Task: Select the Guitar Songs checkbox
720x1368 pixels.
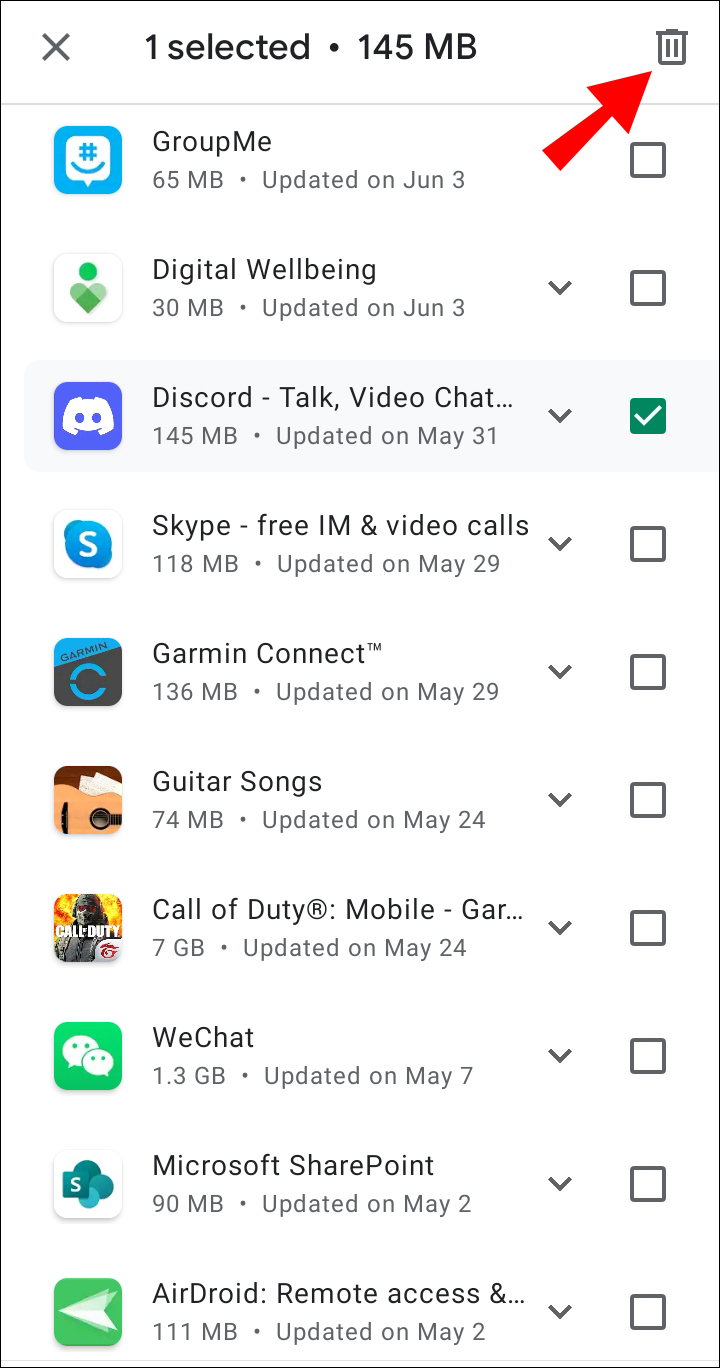Action: point(648,800)
